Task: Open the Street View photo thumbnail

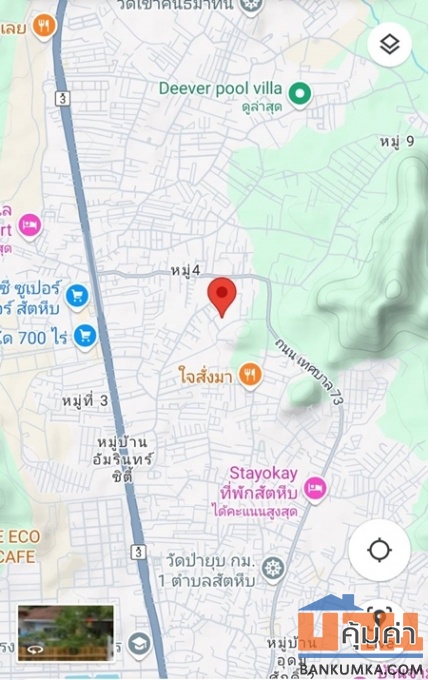Action: 66,634
